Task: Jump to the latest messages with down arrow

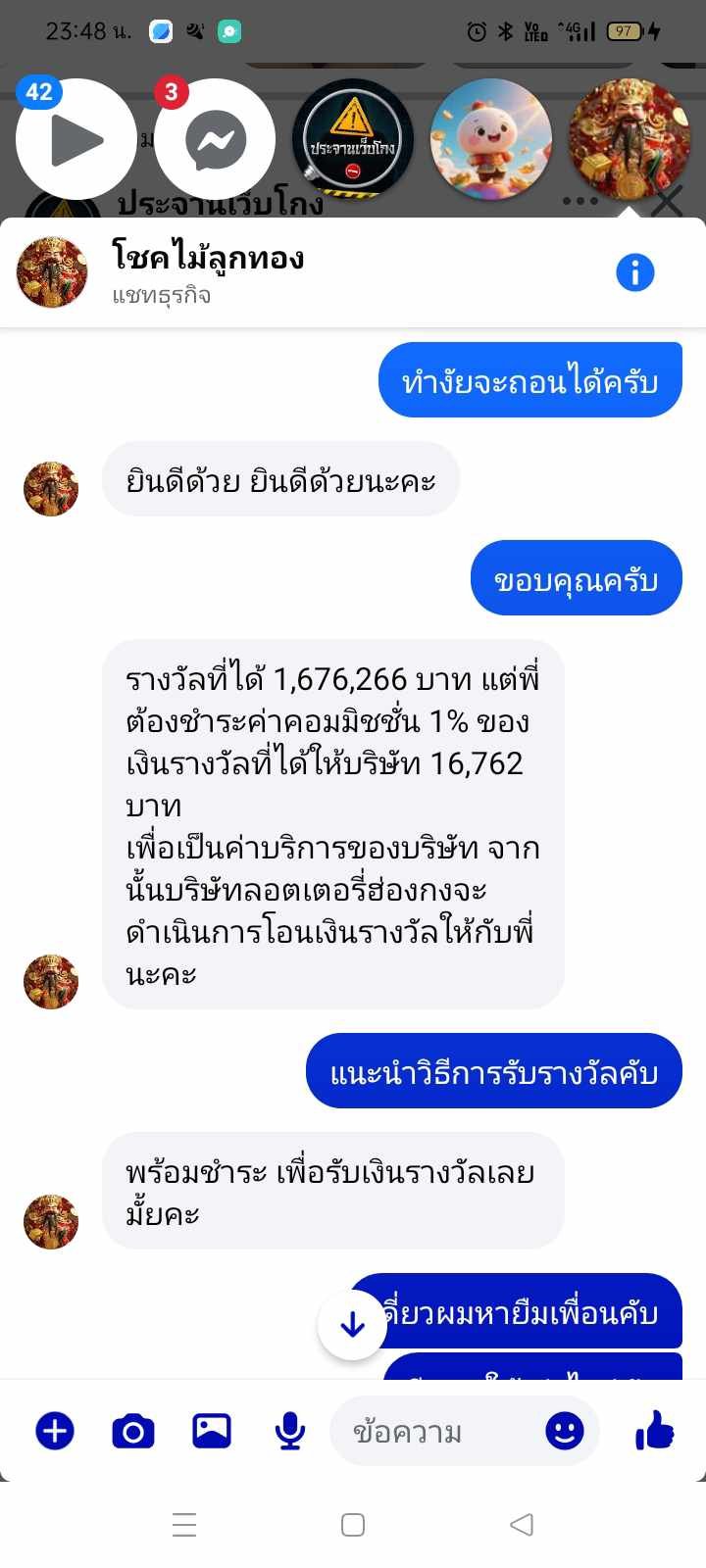Action: click(352, 1325)
